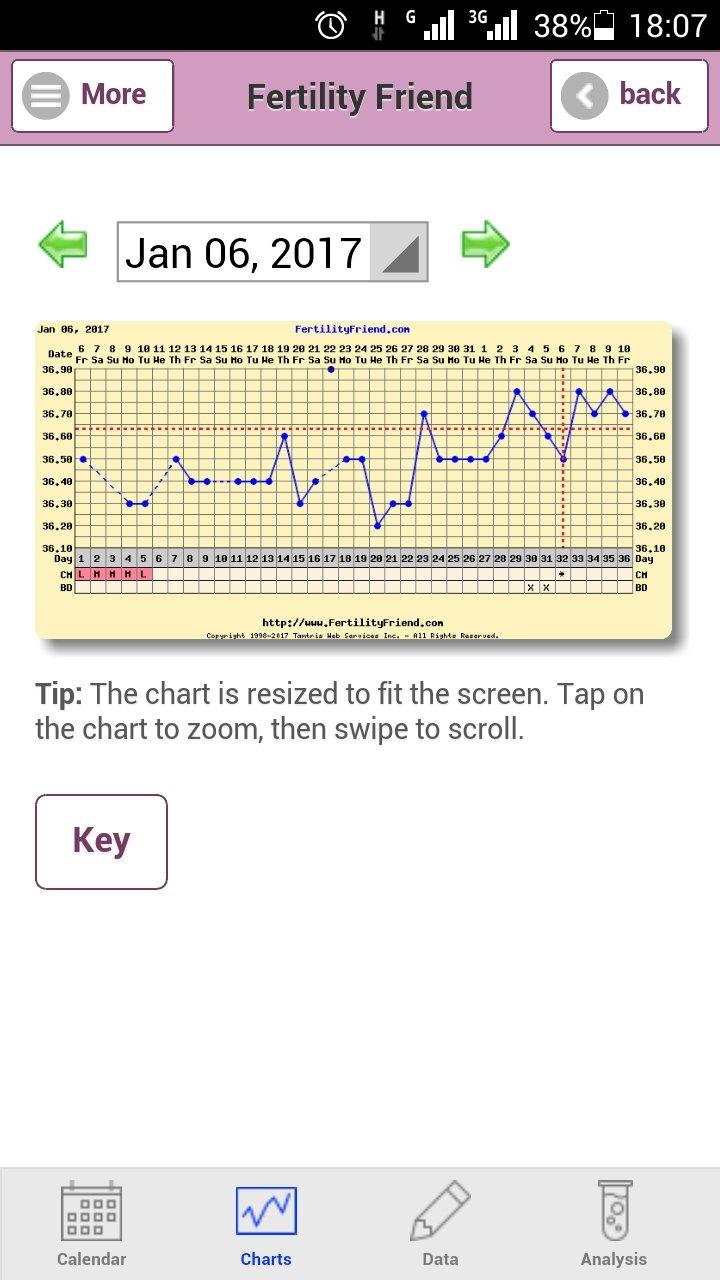Go to next chart with right arrow
Viewport: 720px width, 1280px height.
(485, 245)
